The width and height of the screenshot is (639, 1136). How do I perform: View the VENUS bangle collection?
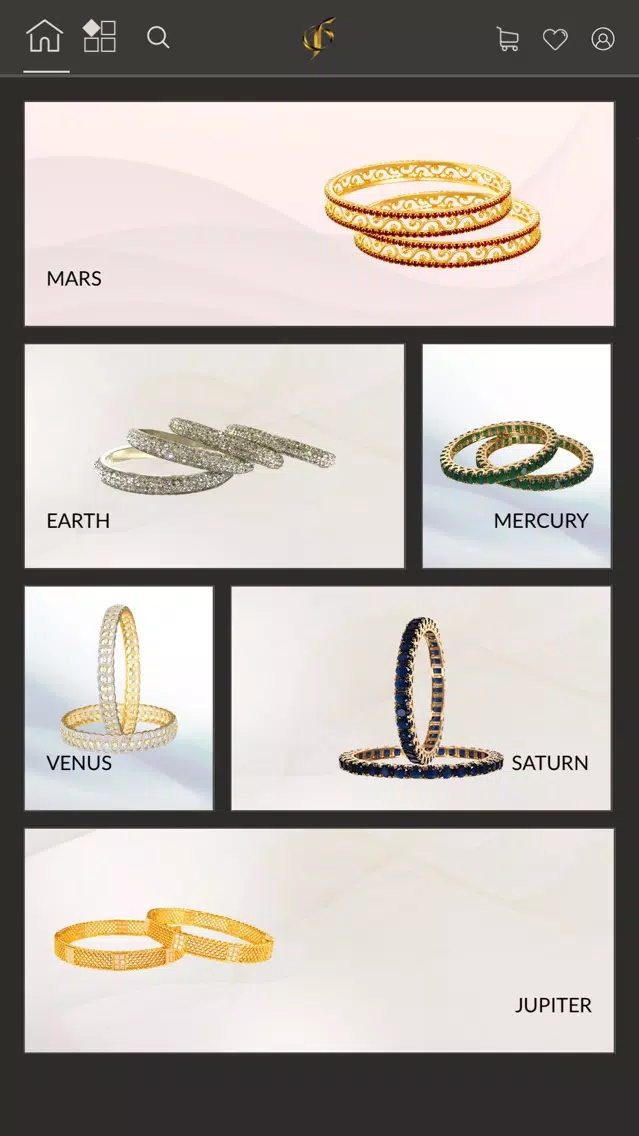119,698
